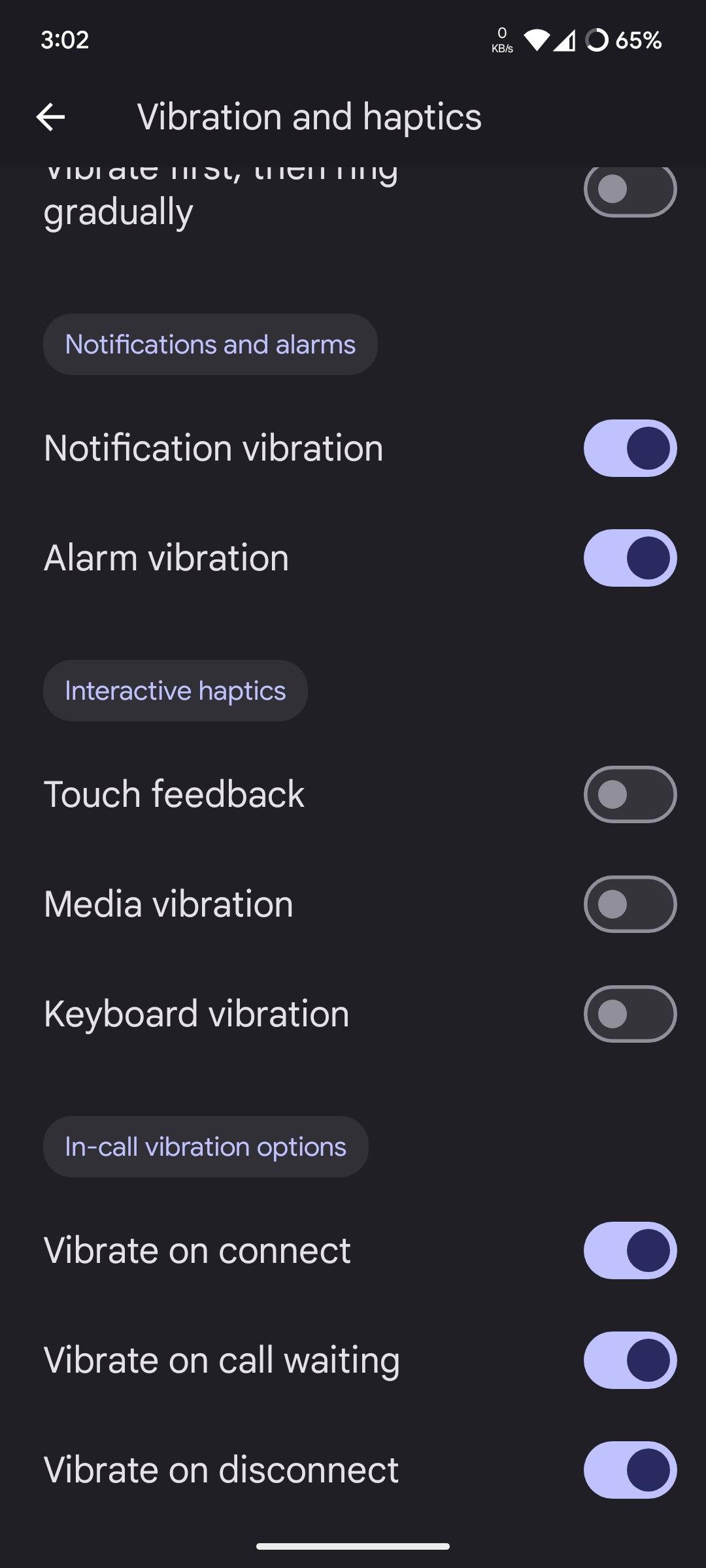Viewport: 706px width, 1568px height.
Task: Switch on Keyboard vibration
Action: pos(630,1014)
